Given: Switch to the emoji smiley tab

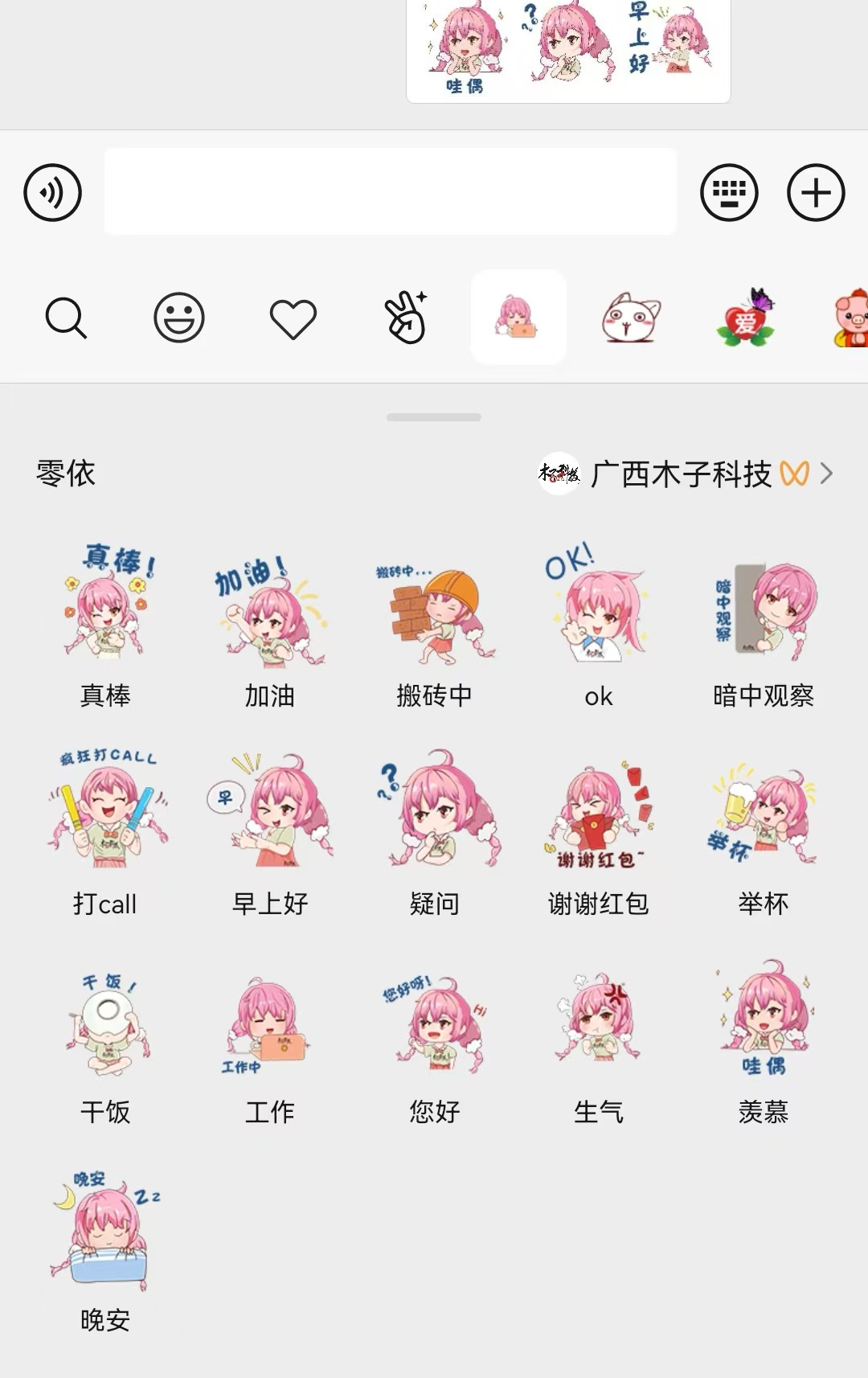Looking at the screenshot, I should [x=179, y=318].
